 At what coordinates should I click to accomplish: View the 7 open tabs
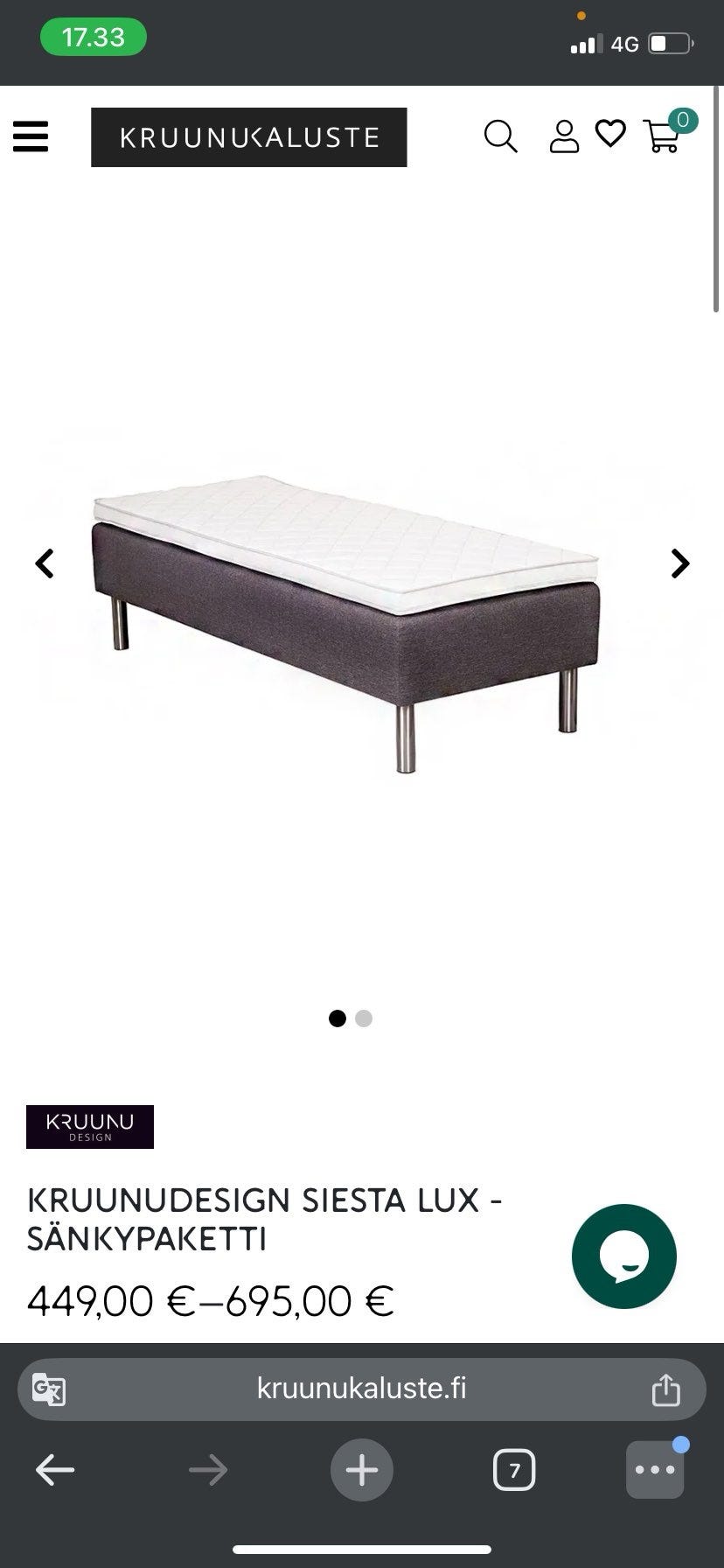[x=514, y=1470]
